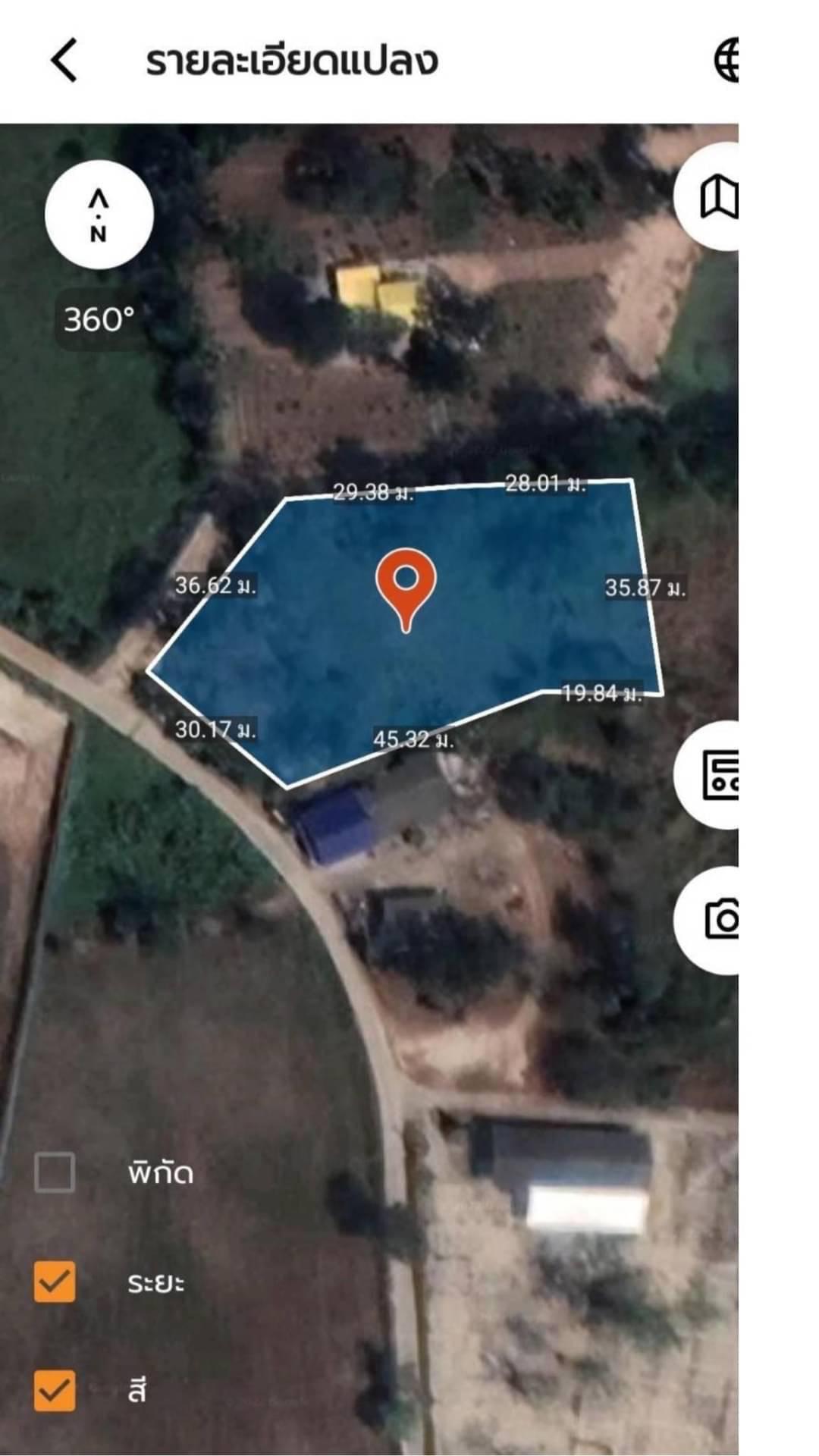The height and width of the screenshot is (1456, 819).
Task: Uncheck the สี color checkbox
Action: click(55, 1391)
